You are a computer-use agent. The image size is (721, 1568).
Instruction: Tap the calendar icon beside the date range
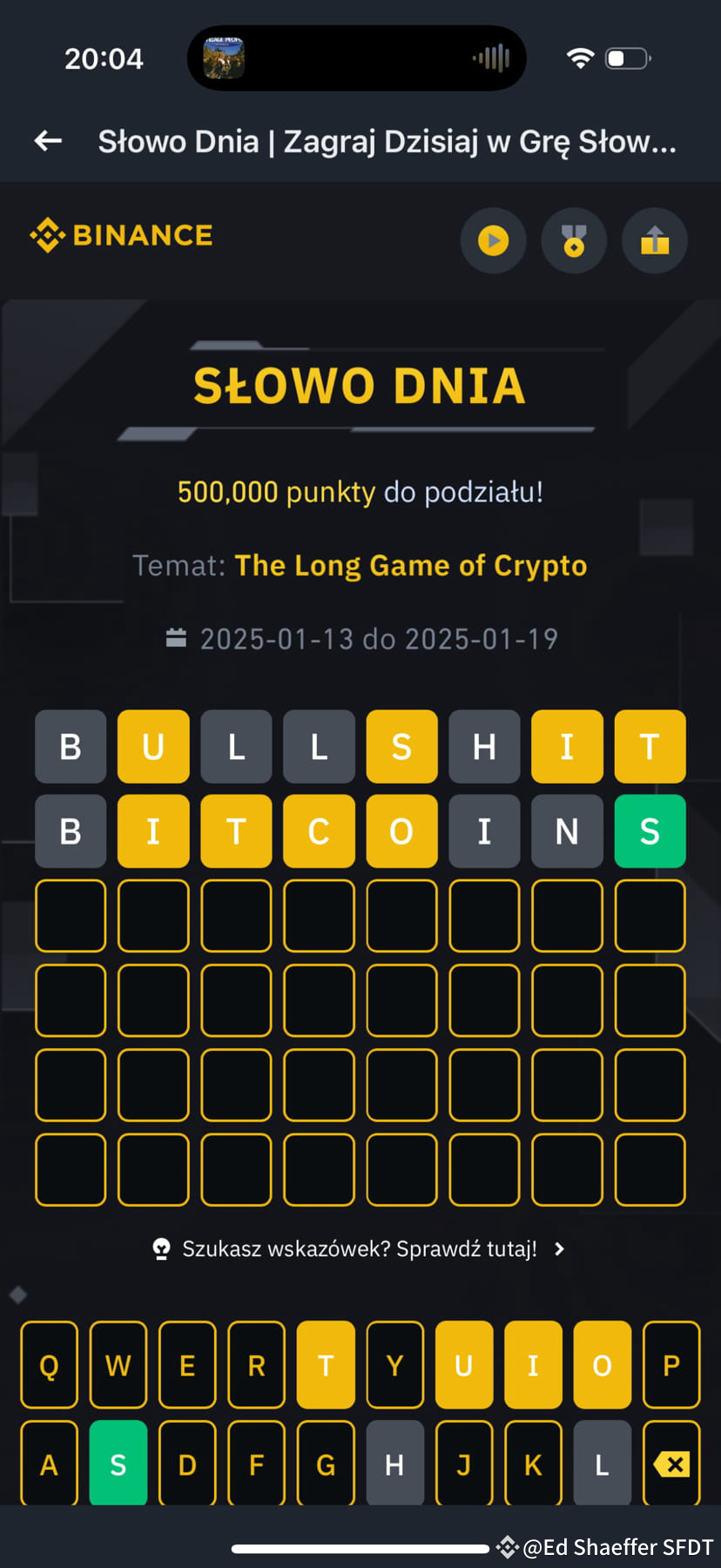(176, 637)
